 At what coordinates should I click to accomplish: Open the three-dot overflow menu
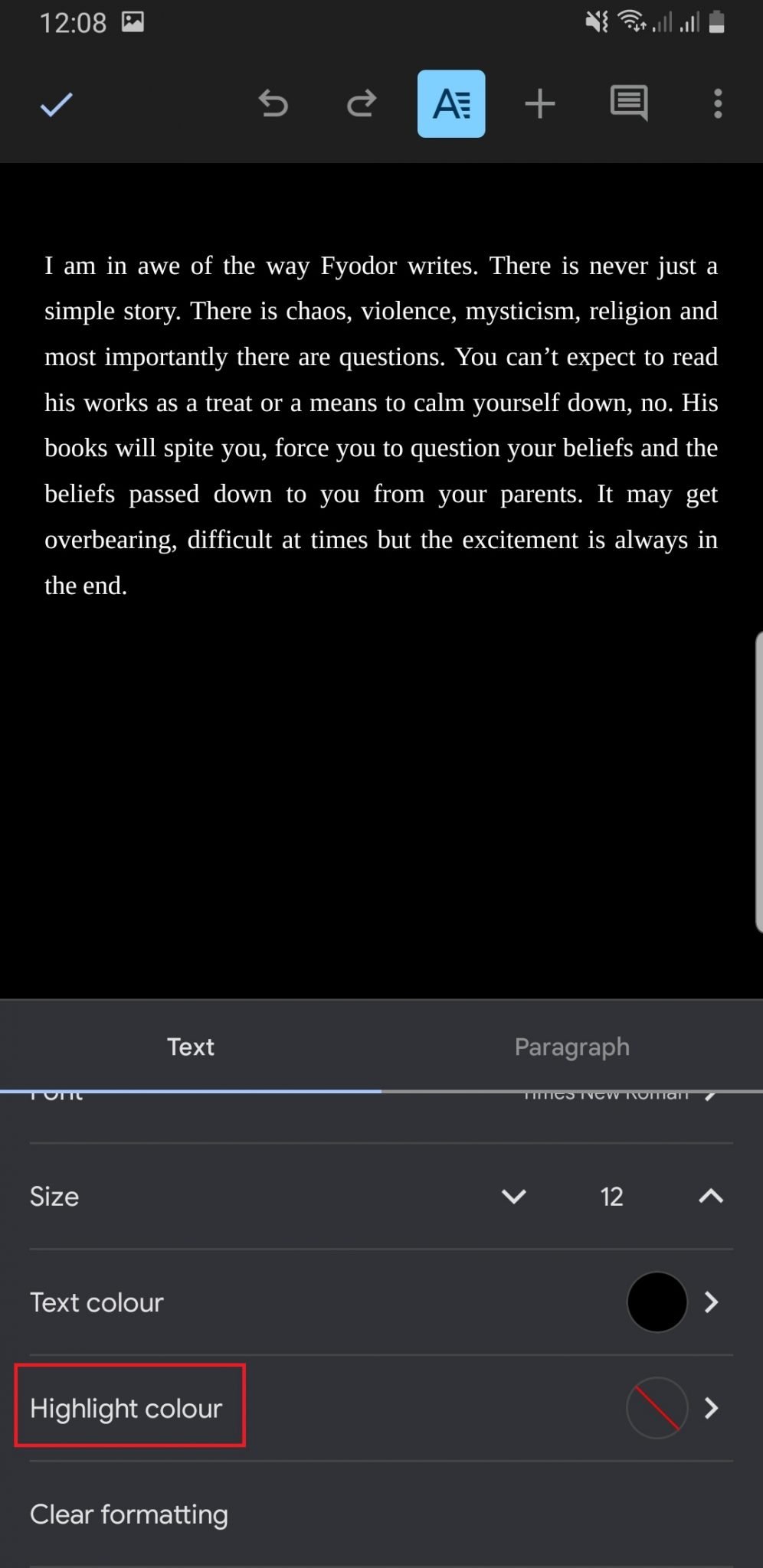pyautogui.click(x=717, y=103)
